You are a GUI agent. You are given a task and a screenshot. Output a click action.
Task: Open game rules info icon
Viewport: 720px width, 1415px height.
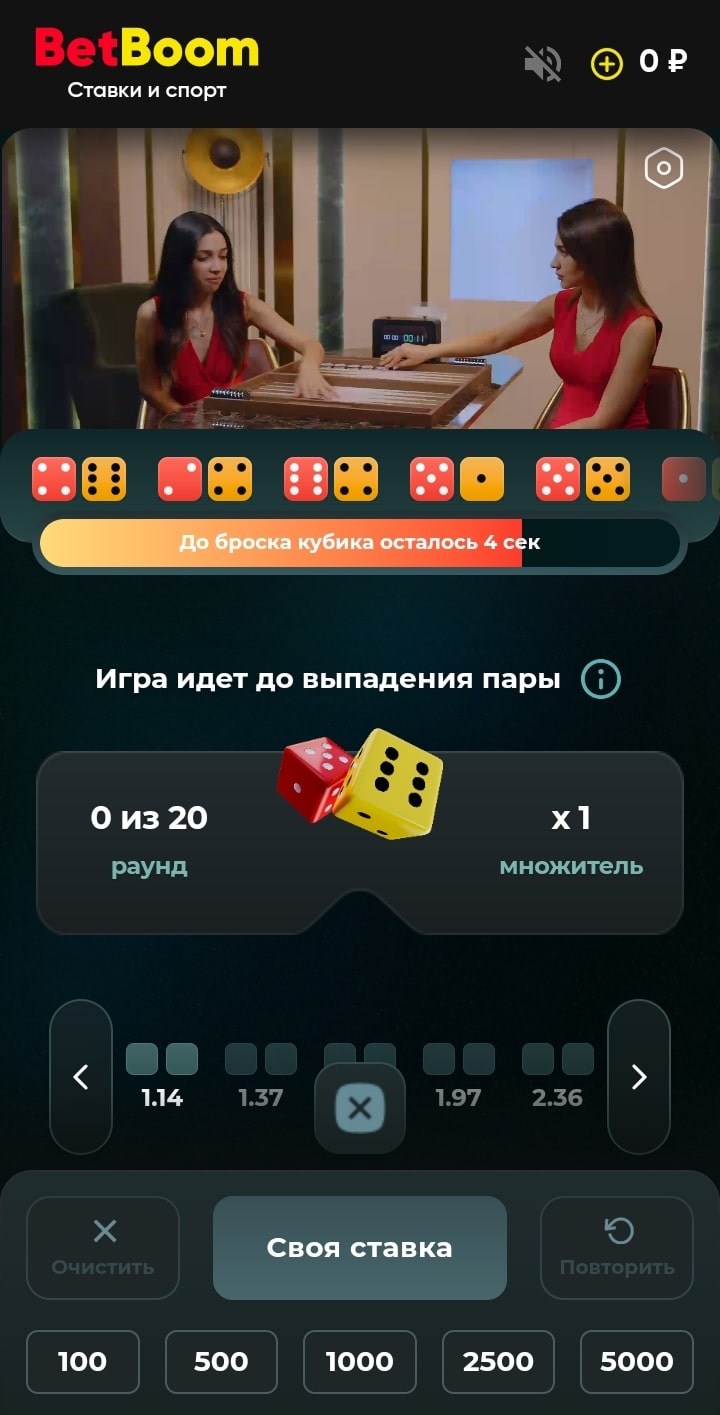click(x=601, y=680)
